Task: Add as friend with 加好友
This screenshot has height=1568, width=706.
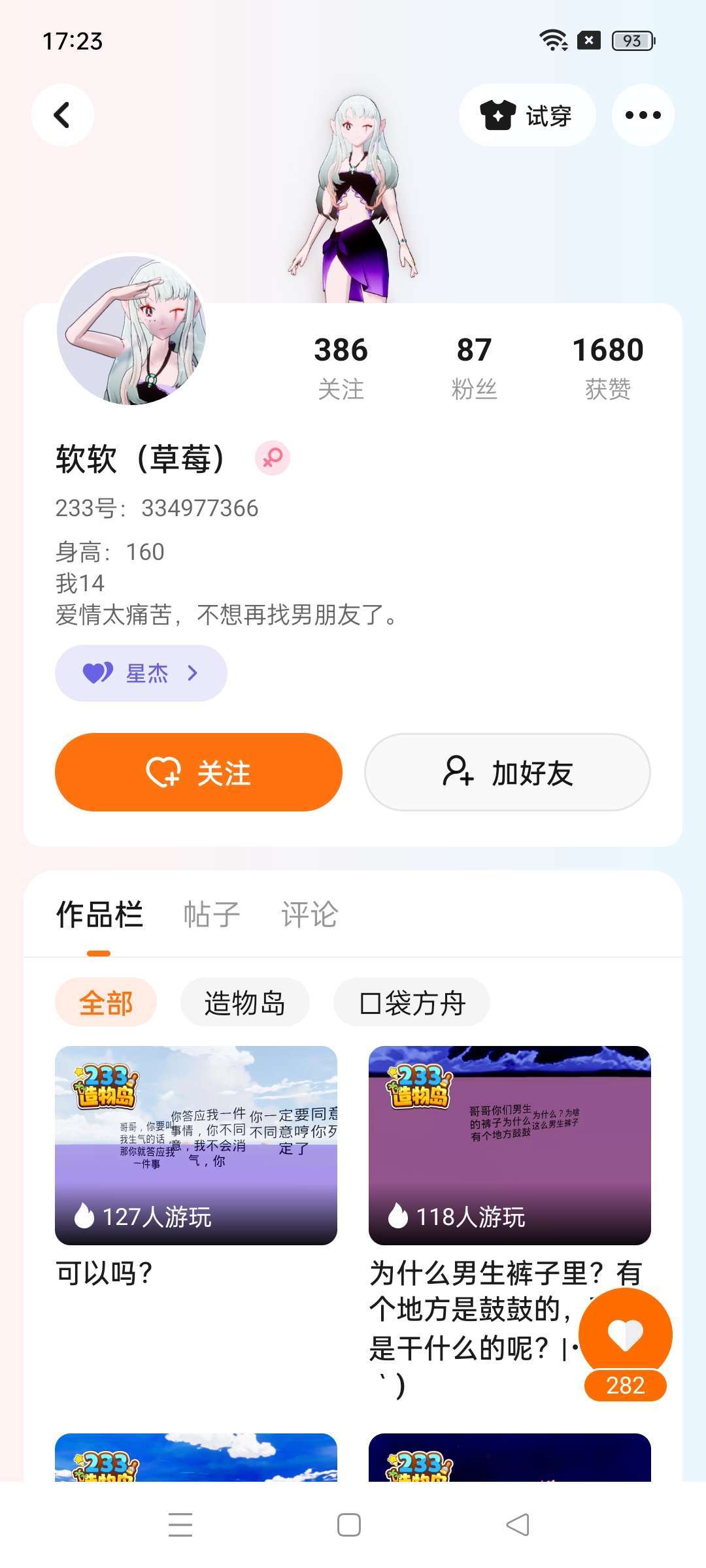Action: (507, 772)
